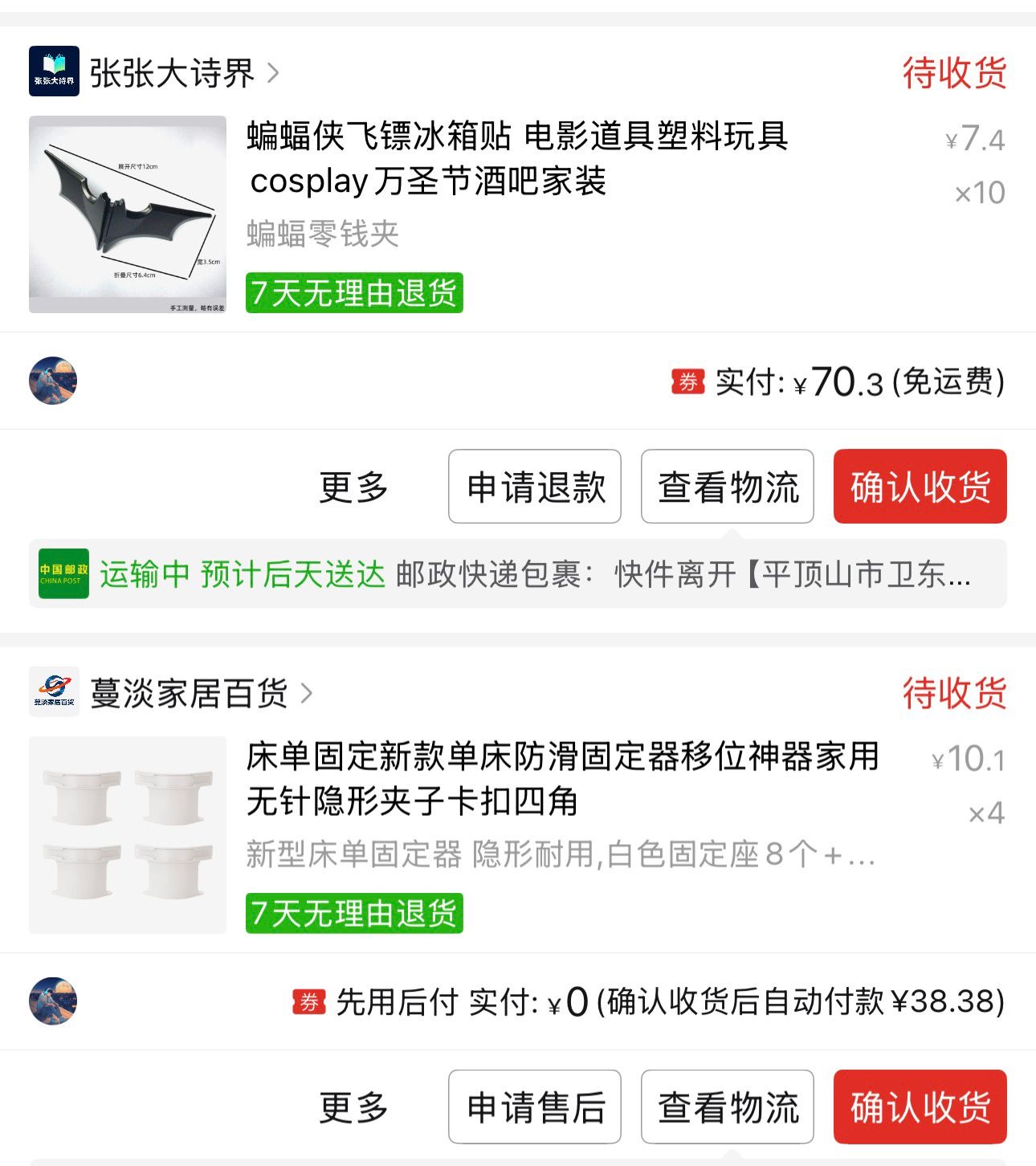1036x1166 pixels.
Task: Open the 张张大诗界 store logo icon
Action: tap(53, 73)
